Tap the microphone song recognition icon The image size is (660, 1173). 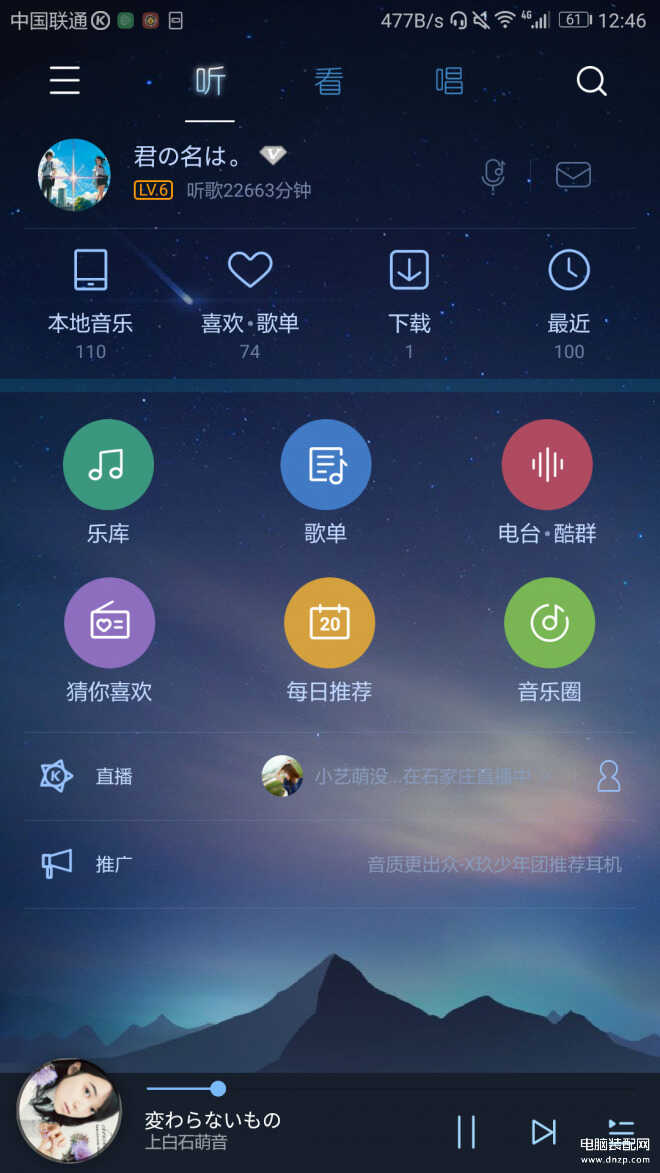[493, 175]
